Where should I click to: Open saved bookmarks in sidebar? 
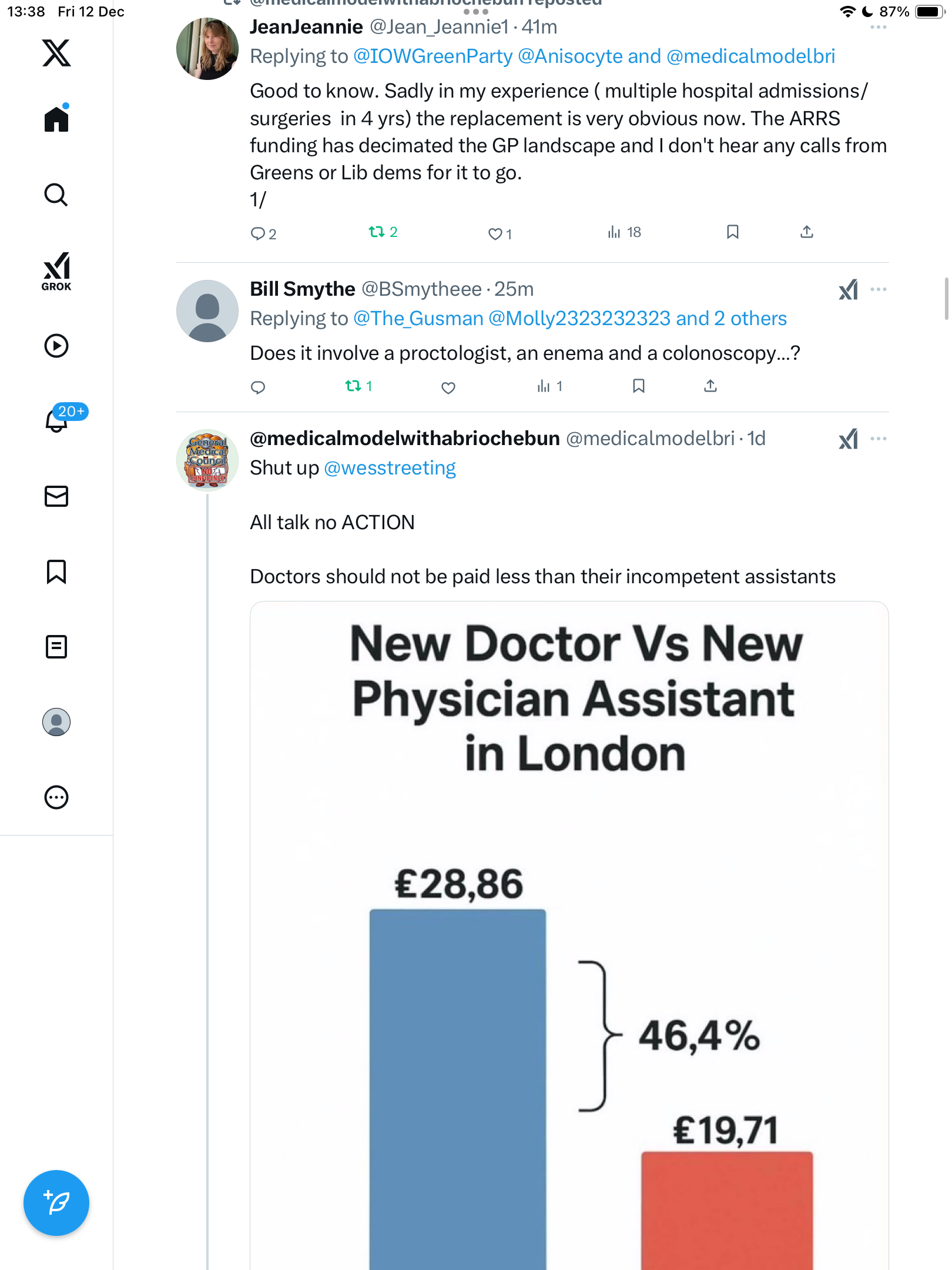tap(56, 571)
